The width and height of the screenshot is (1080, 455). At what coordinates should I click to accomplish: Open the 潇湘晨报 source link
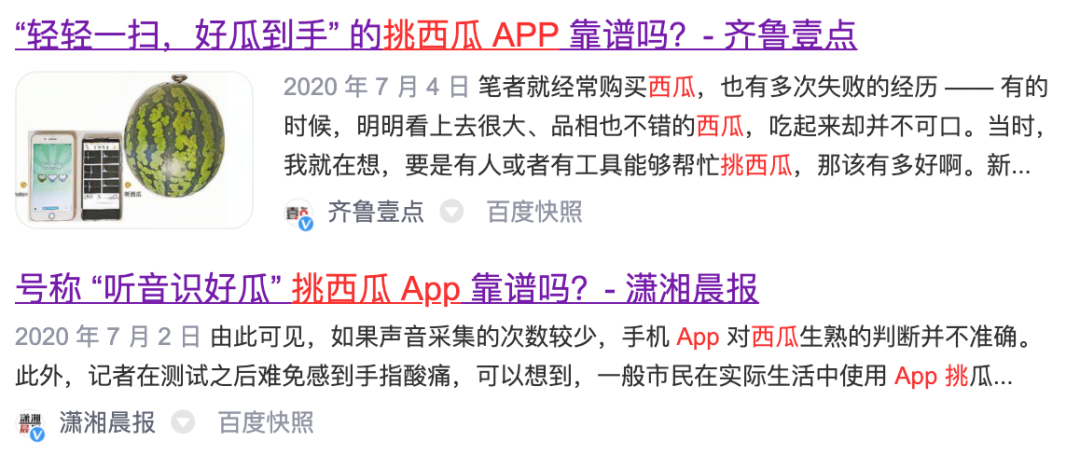107,422
